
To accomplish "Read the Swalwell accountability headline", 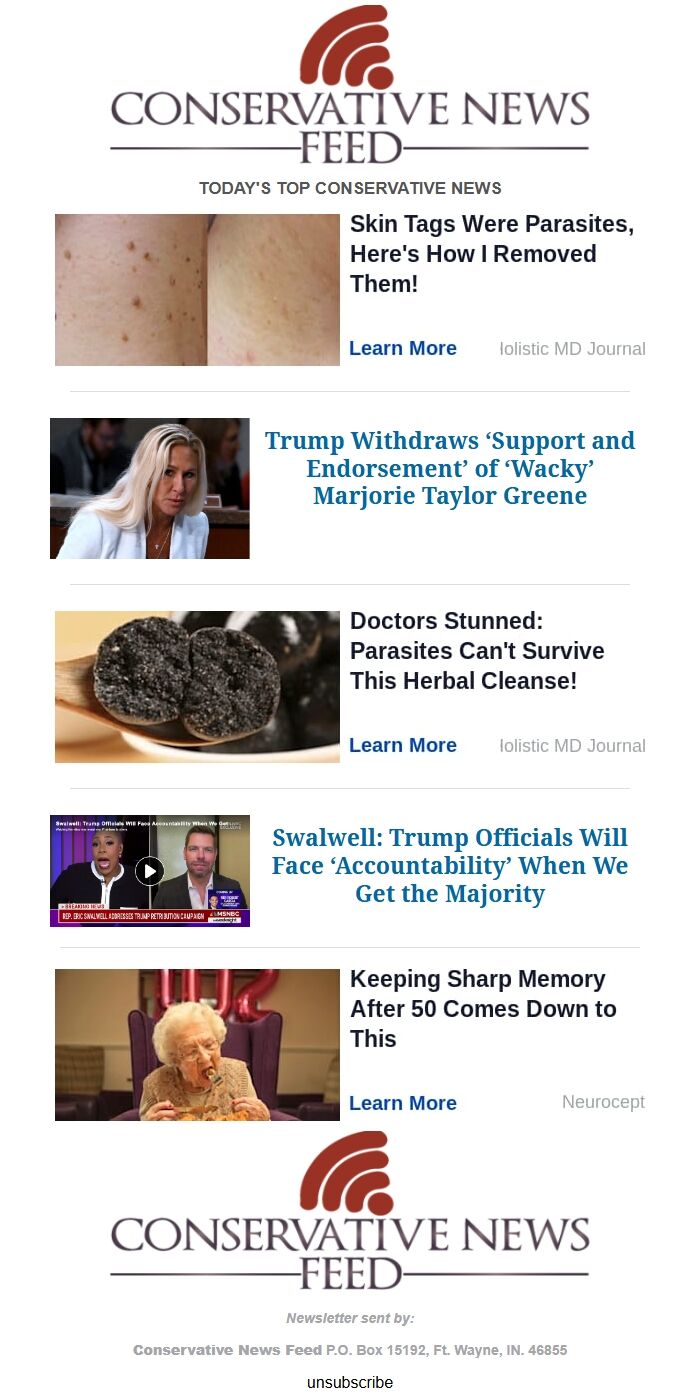I will pos(449,865).
